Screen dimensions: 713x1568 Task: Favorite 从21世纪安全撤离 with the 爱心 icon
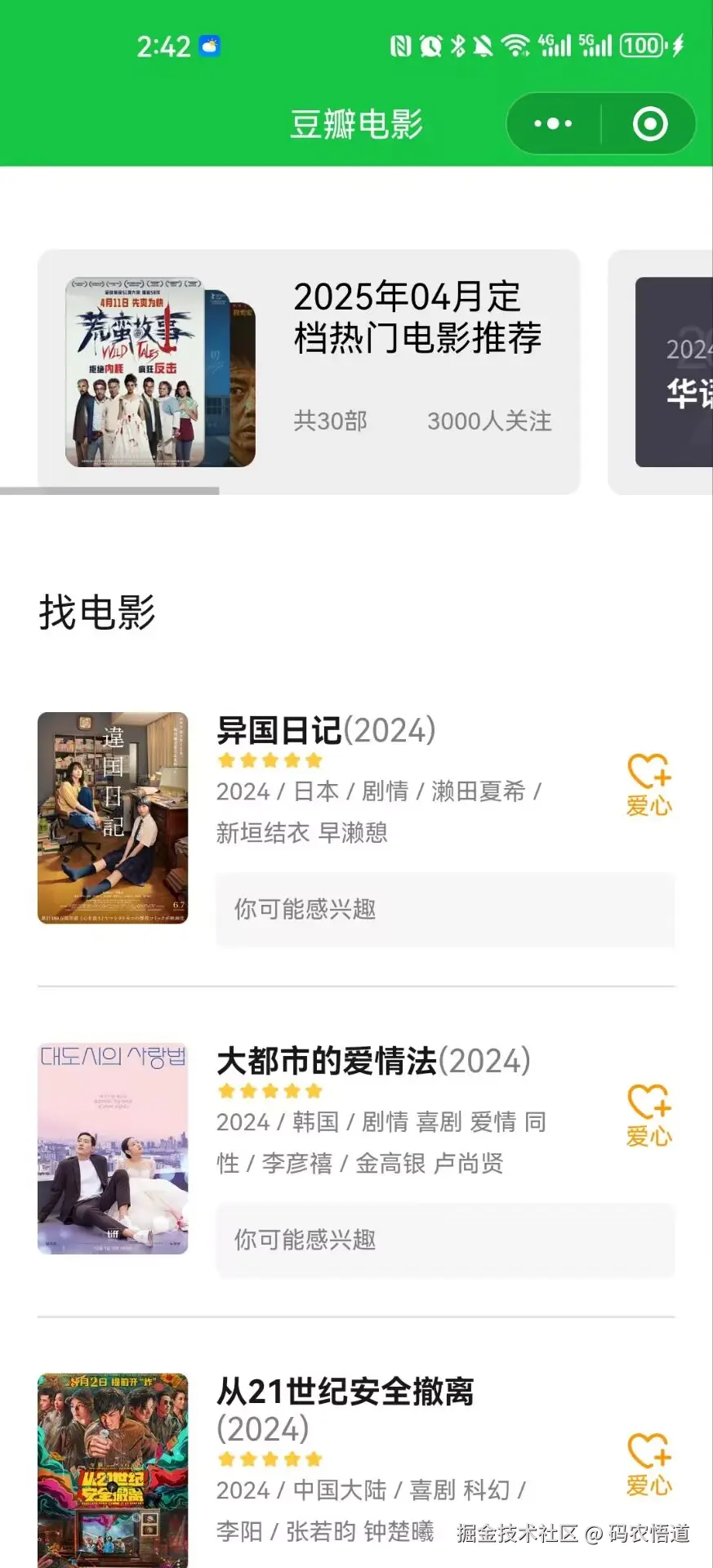click(649, 1465)
